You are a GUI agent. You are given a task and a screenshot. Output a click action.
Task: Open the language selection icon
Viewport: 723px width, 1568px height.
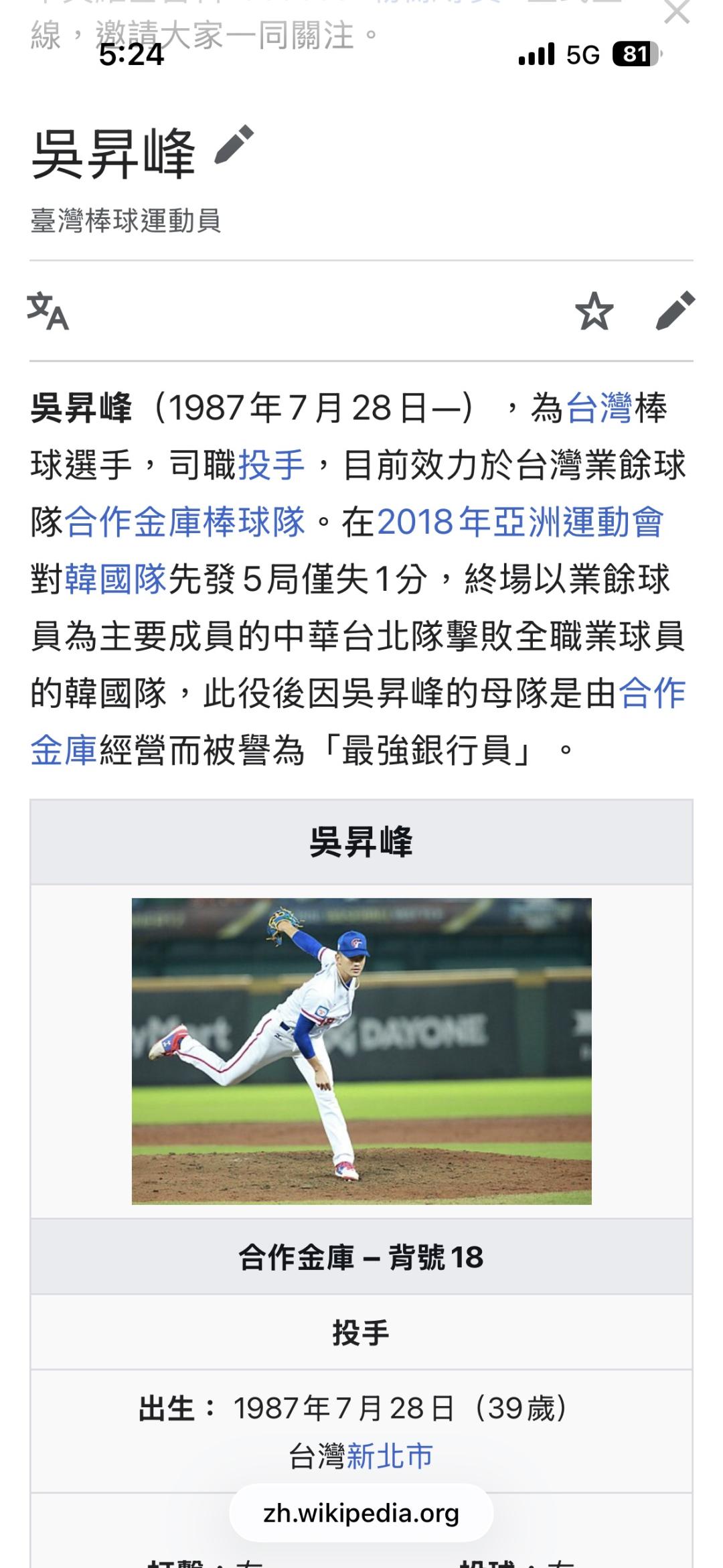(x=48, y=311)
